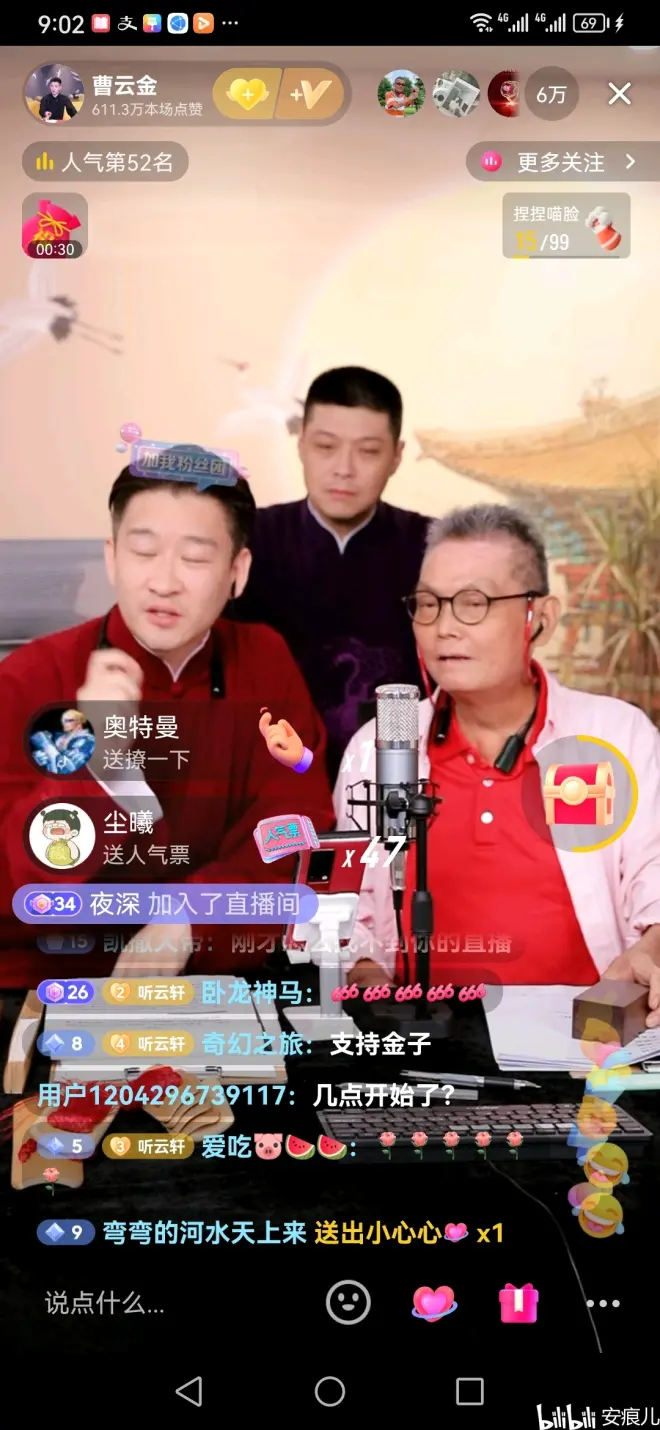Screen dimensions: 660x1430
Task: Open the emoji sticker picker
Action: tap(348, 1303)
